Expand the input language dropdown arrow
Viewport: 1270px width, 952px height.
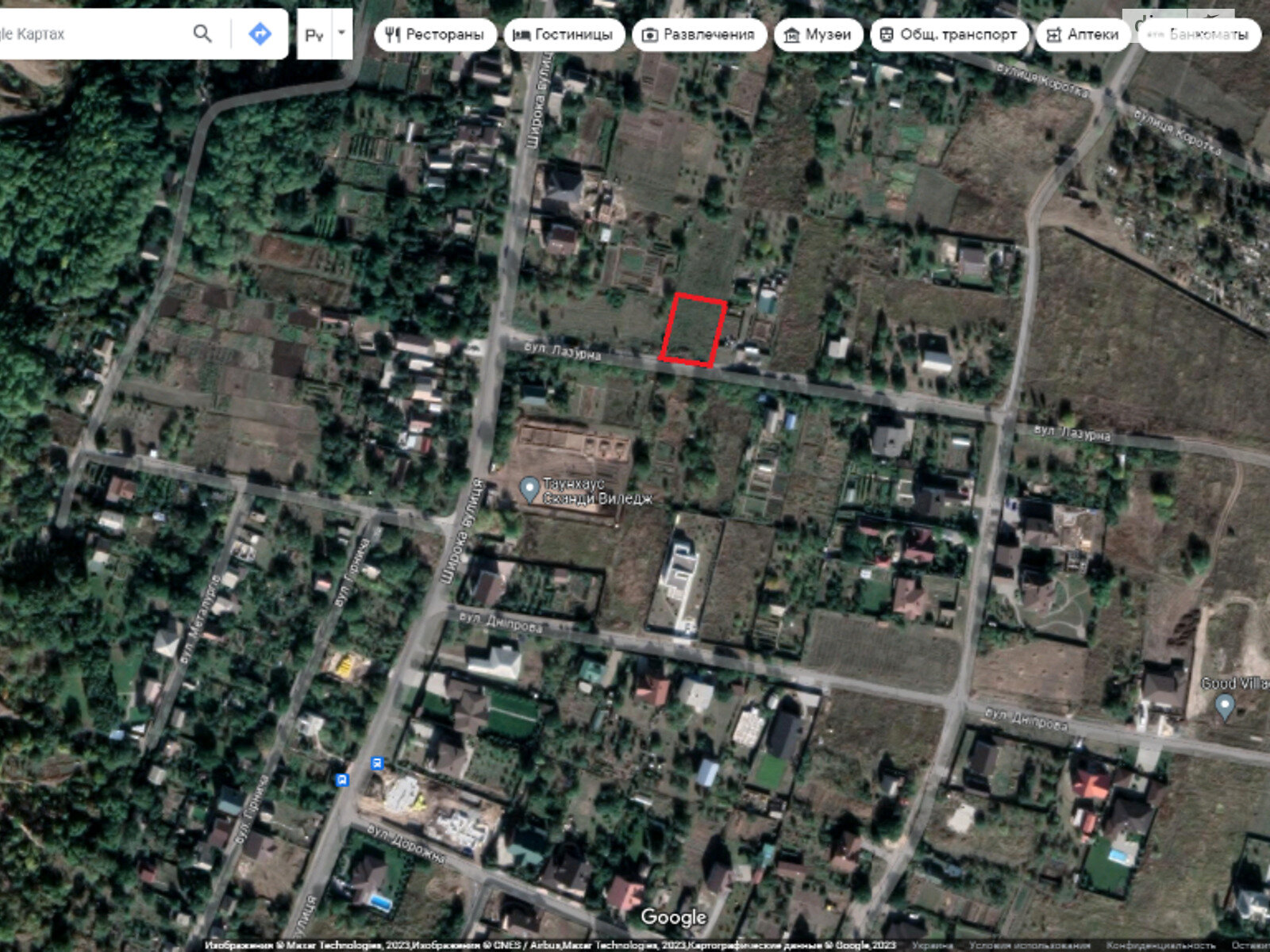pos(342,33)
